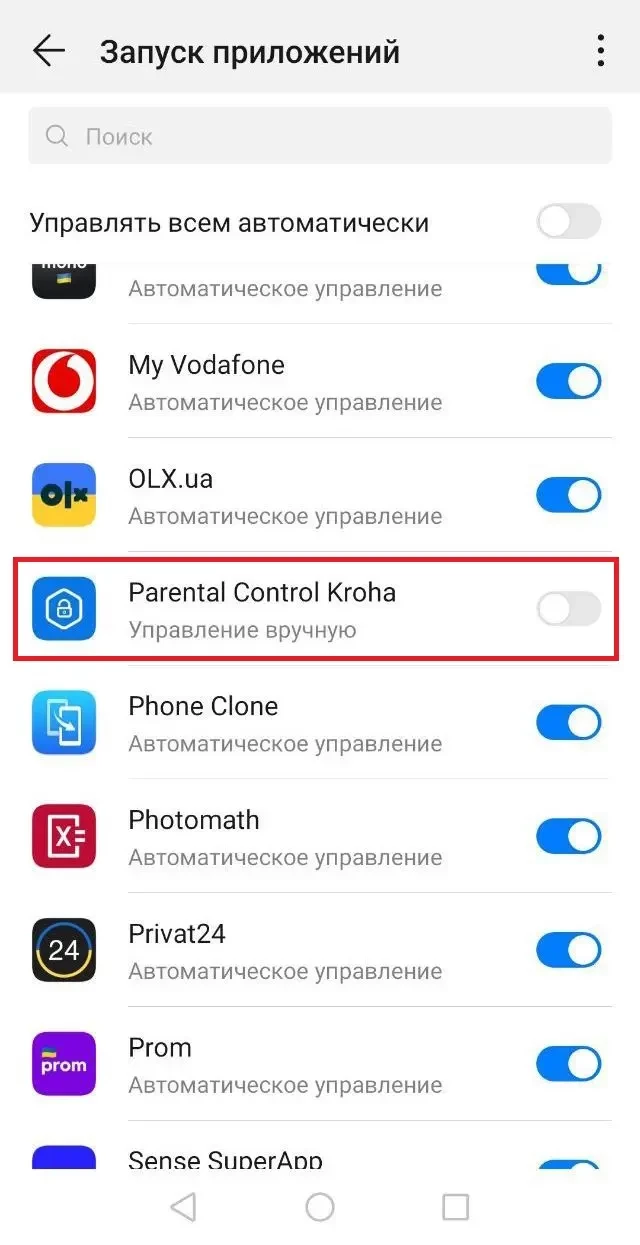Switch off Photomath automatic management
The image size is (640, 1245).
tap(568, 836)
